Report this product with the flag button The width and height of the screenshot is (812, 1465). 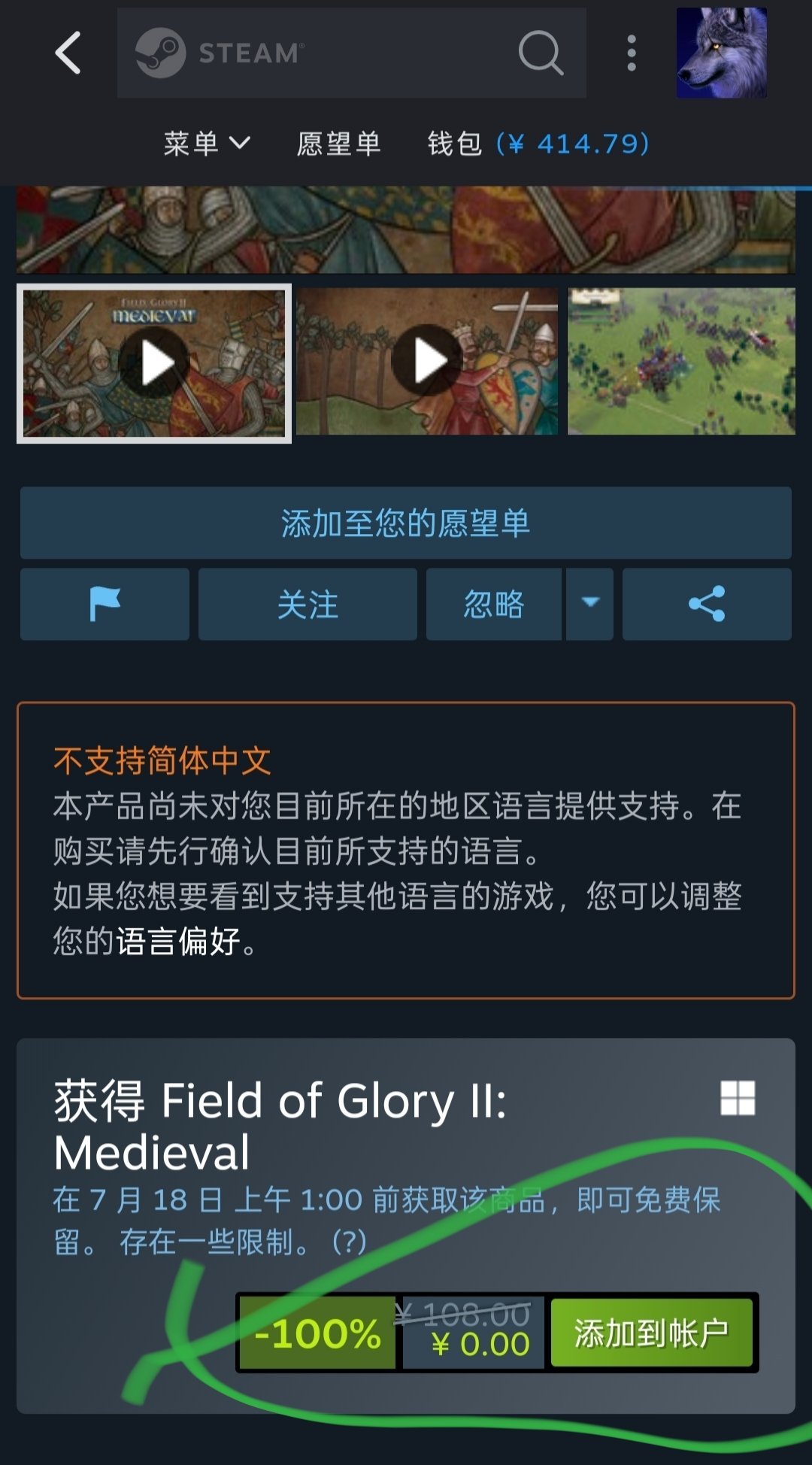pos(105,604)
